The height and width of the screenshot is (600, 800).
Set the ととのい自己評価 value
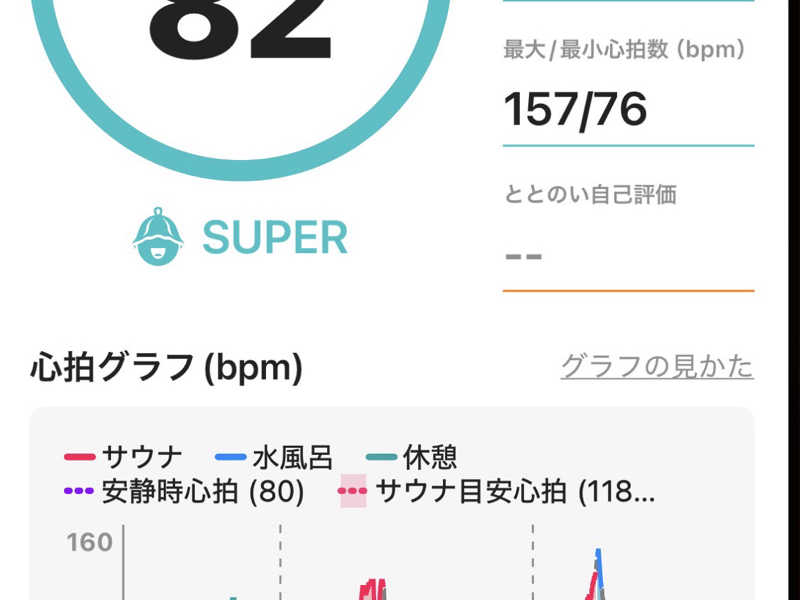click(x=626, y=255)
